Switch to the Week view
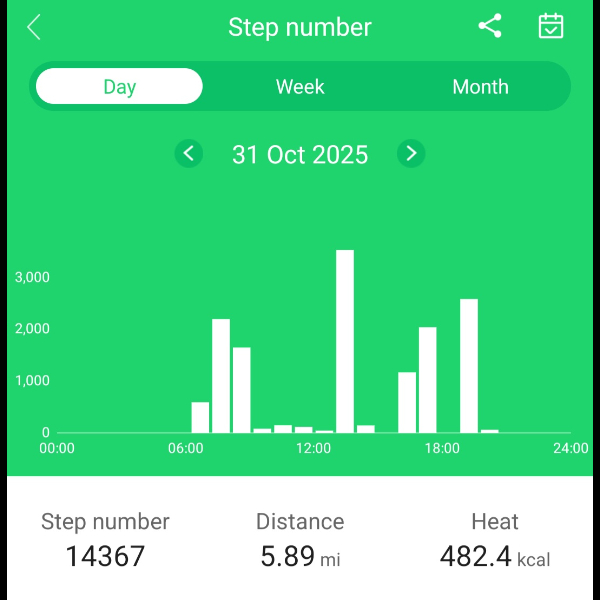600x600 pixels. click(300, 87)
